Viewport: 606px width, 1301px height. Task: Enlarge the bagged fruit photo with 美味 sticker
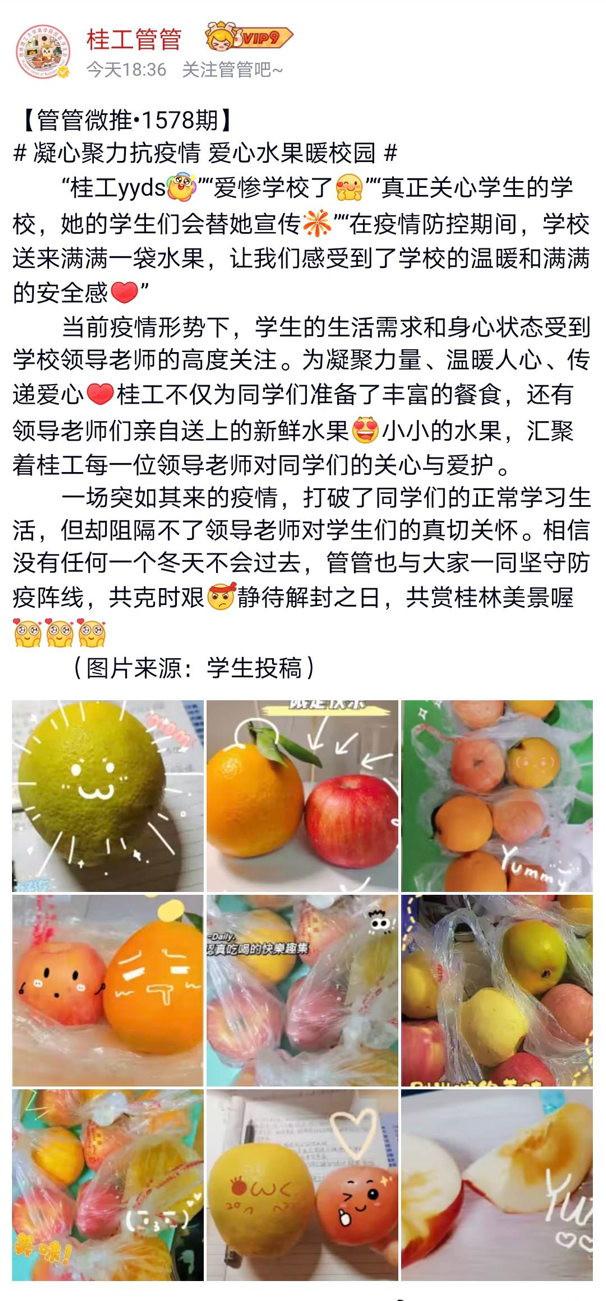click(x=107, y=1185)
